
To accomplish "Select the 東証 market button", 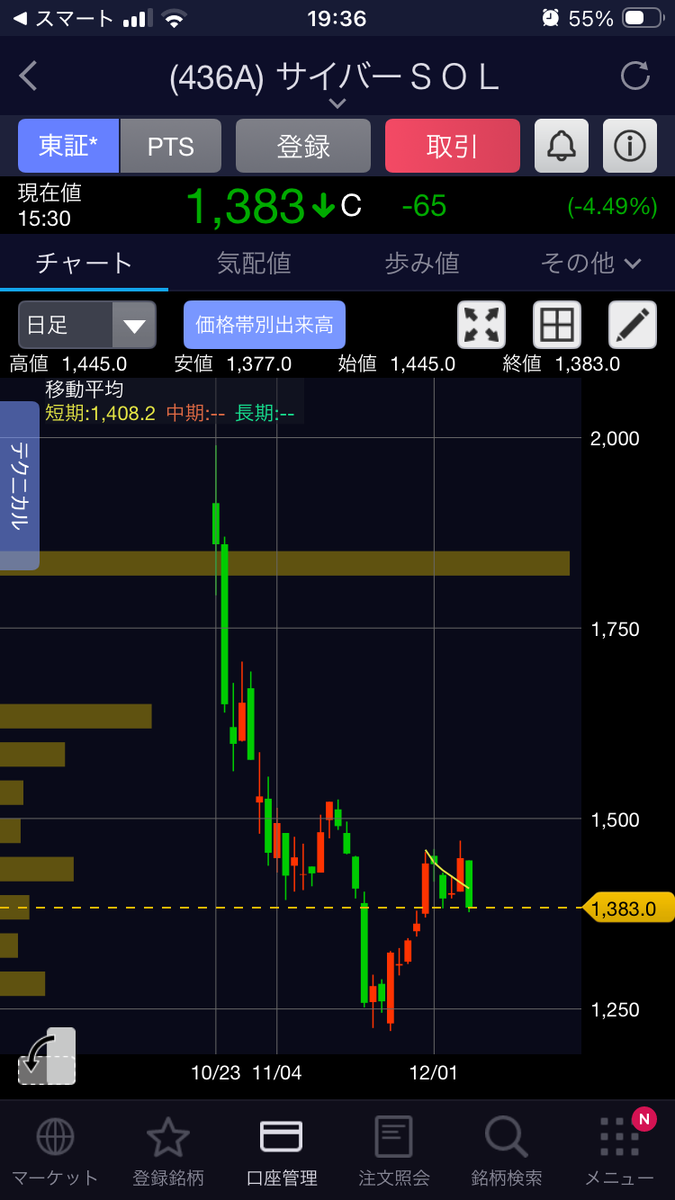I will pos(68,146).
